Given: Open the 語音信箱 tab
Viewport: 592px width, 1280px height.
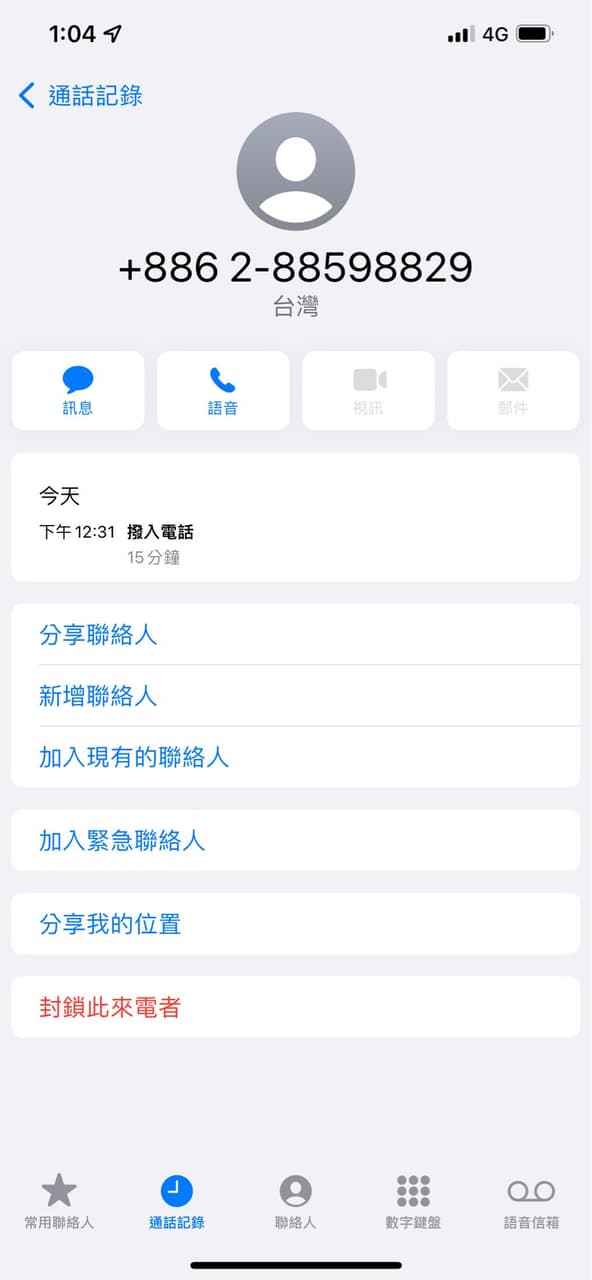Looking at the screenshot, I should click(x=531, y=1201).
